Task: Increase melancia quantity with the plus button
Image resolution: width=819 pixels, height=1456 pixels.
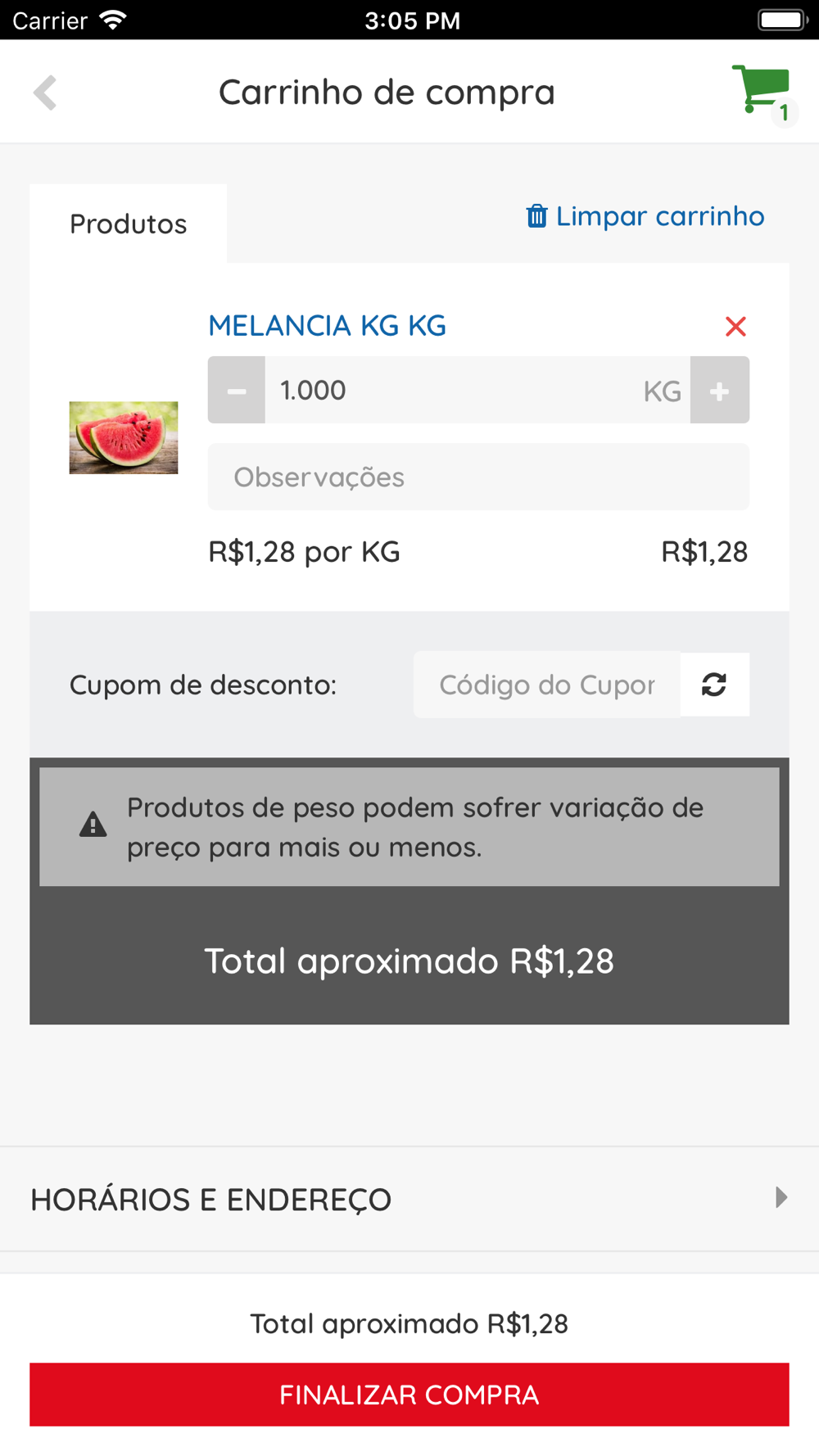Action: pos(719,391)
